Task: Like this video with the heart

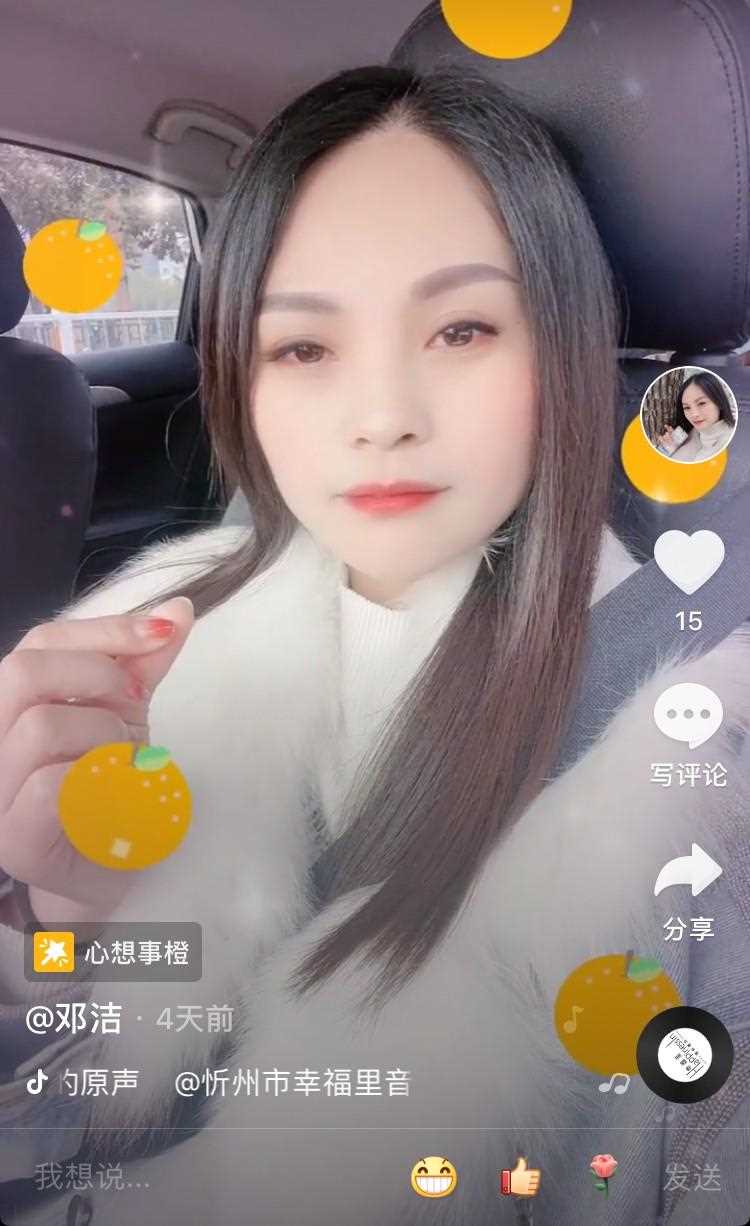Action: [689, 561]
